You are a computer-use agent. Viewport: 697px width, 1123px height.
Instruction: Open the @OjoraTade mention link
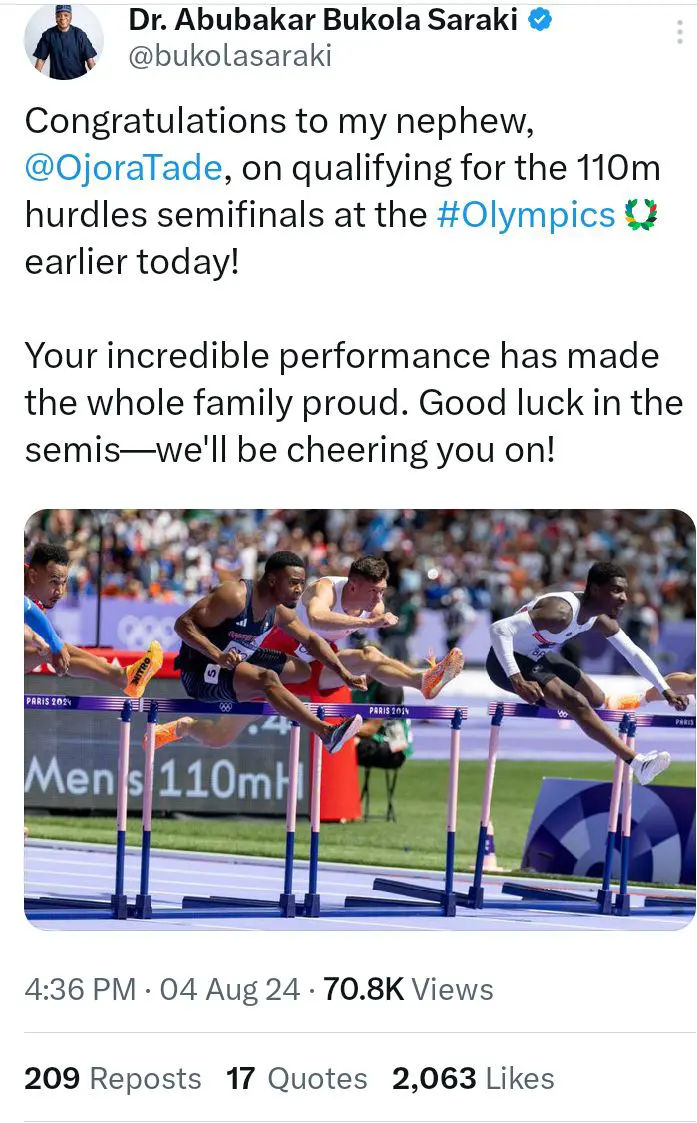123,168
